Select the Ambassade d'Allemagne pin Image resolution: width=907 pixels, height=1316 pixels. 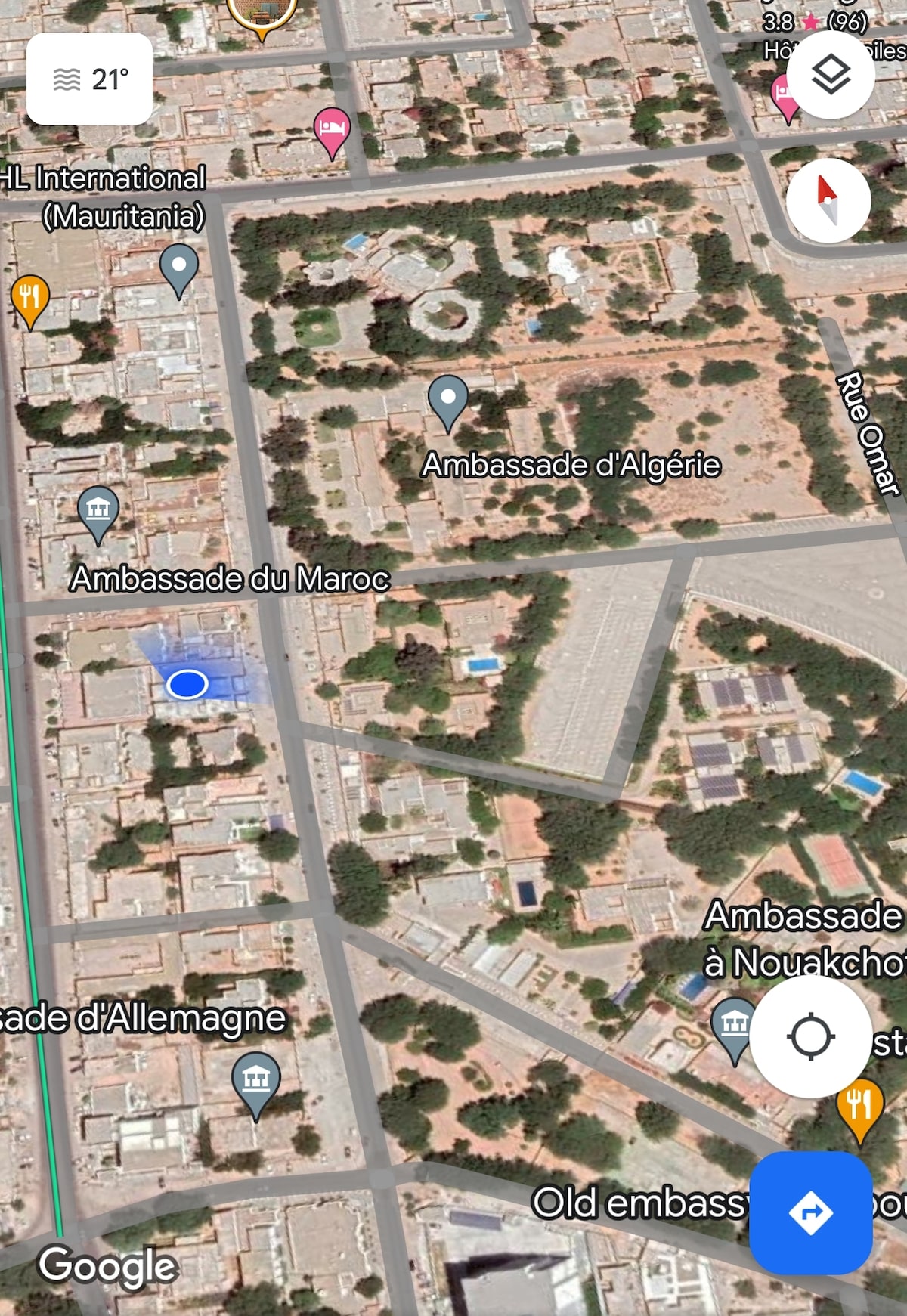pos(256,1080)
